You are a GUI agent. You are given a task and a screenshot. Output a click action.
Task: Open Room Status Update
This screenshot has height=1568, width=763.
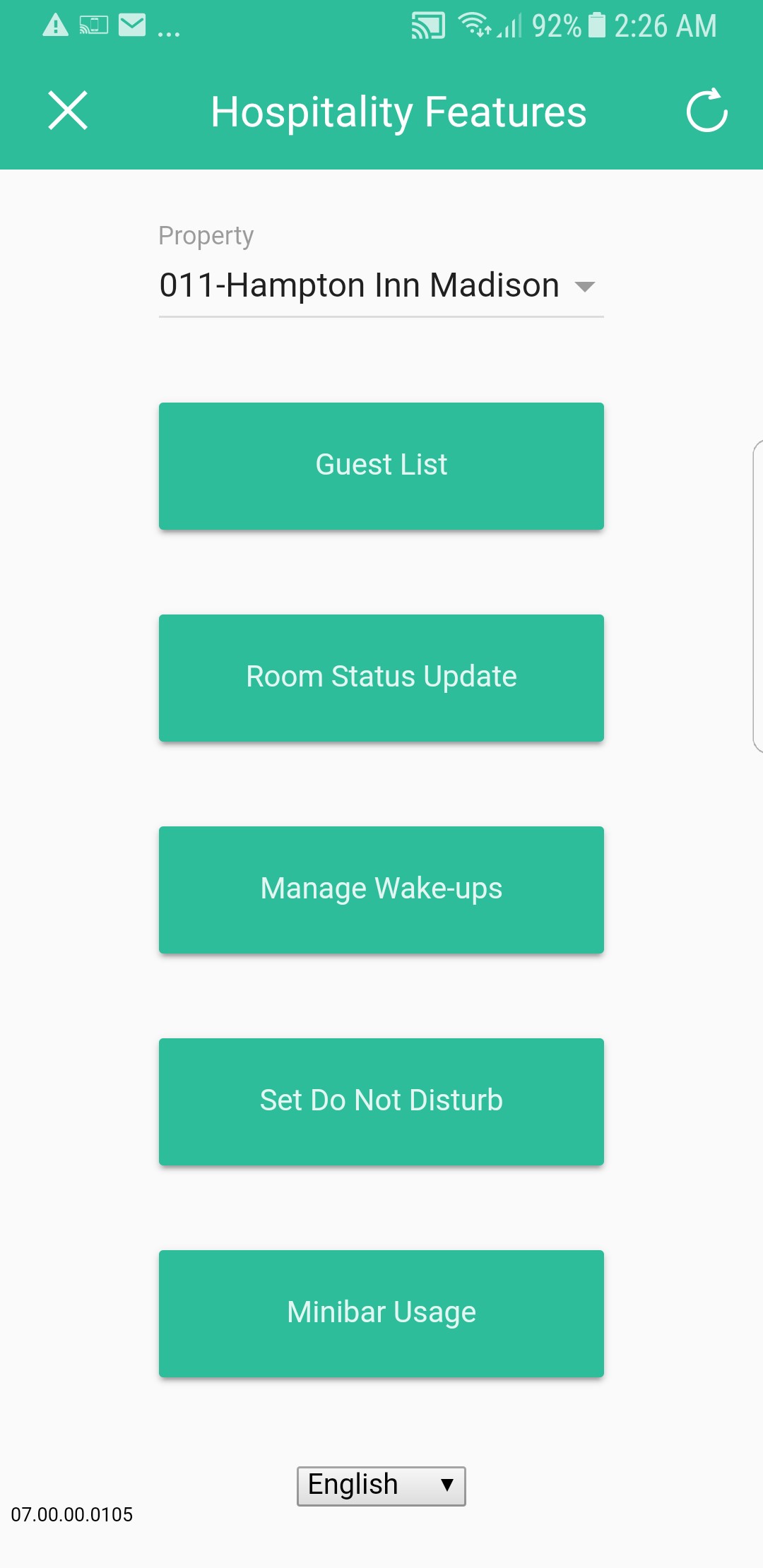coord(381,677)
